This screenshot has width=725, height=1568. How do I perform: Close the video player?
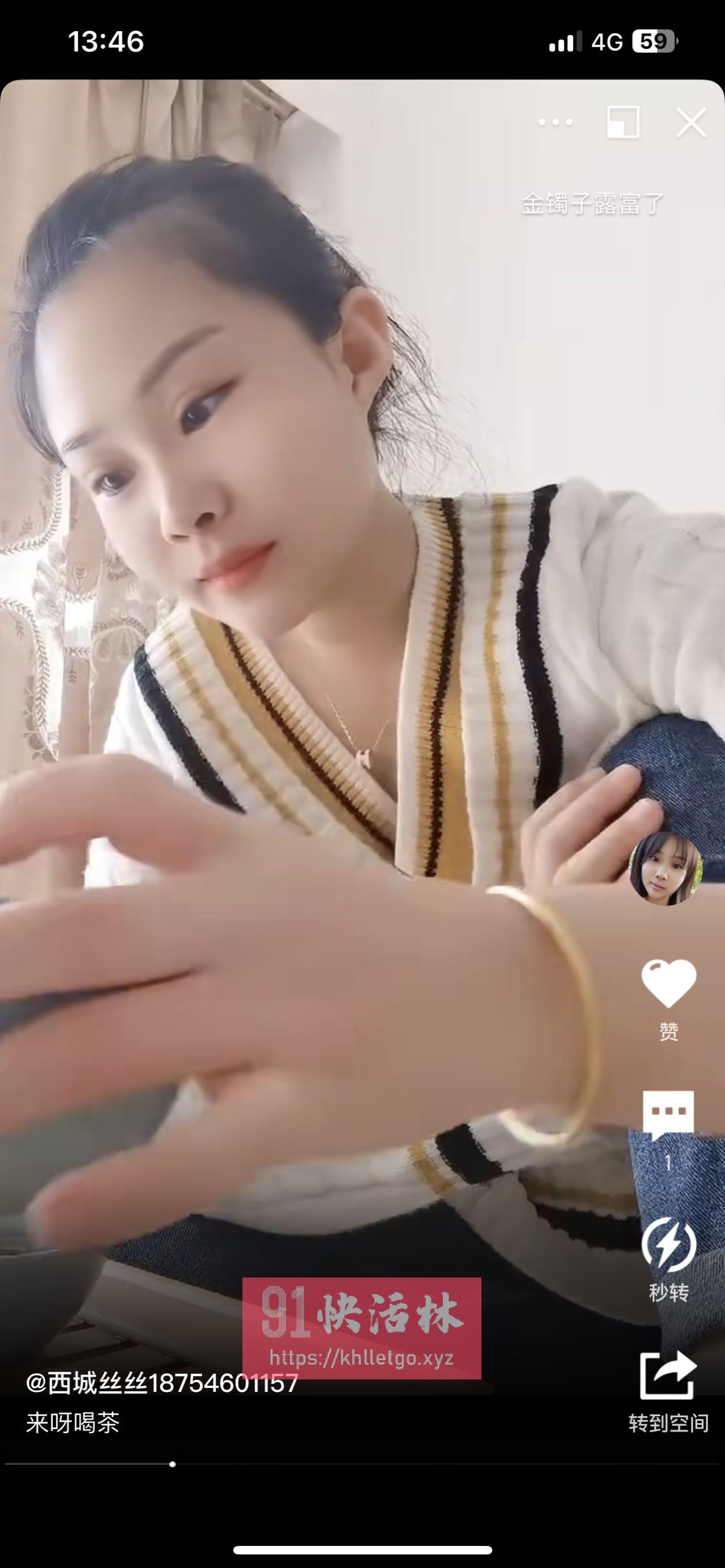(x=692, y=122)
